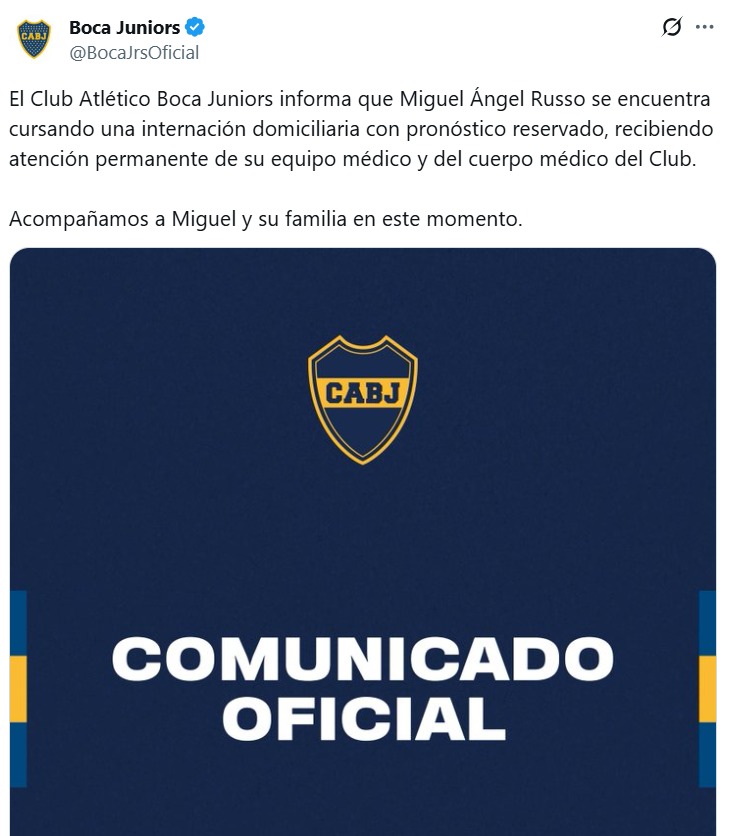Open the Comunicado Oficial image

pos(363,540)
